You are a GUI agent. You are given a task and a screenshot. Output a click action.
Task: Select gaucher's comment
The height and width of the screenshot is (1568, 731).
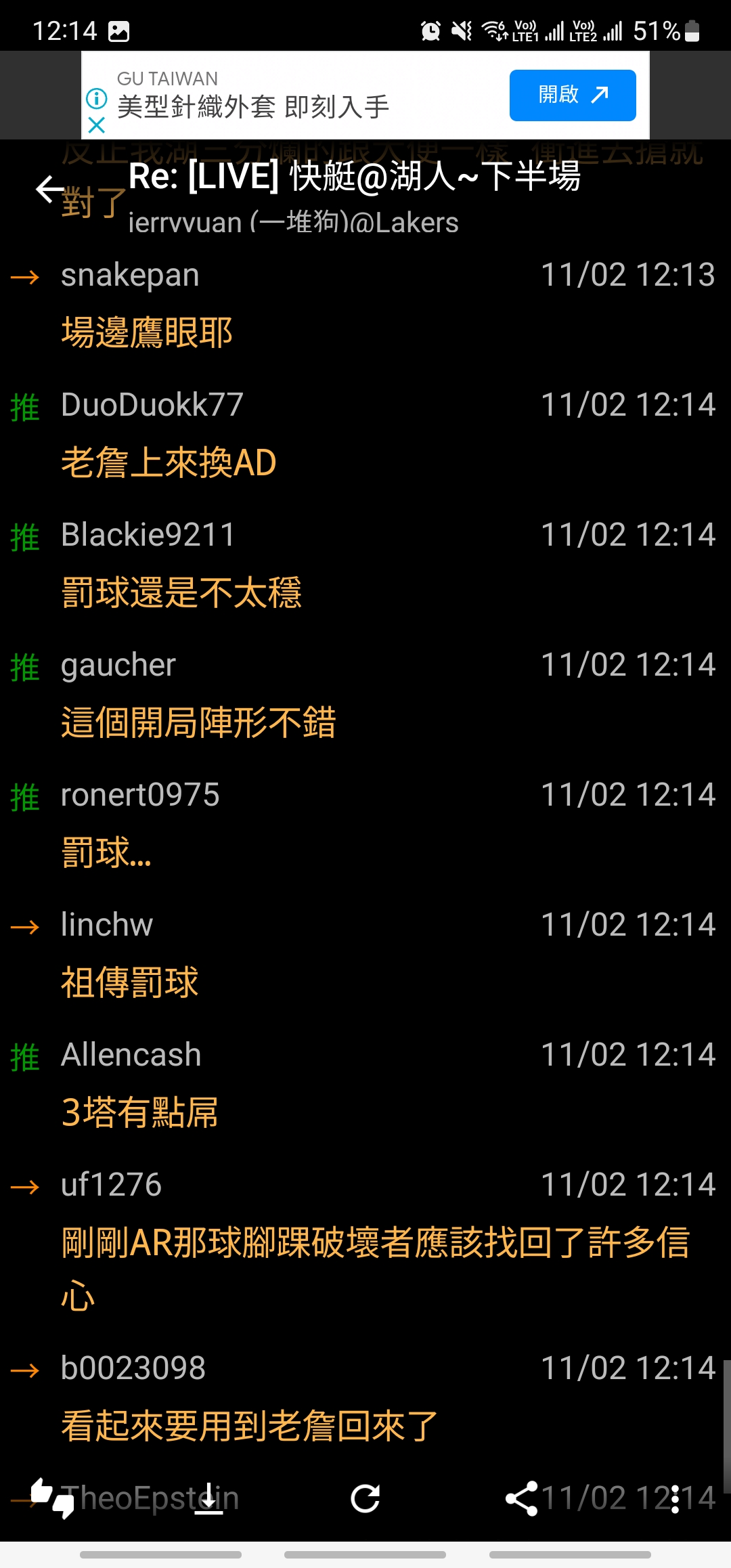pos(365,695)
